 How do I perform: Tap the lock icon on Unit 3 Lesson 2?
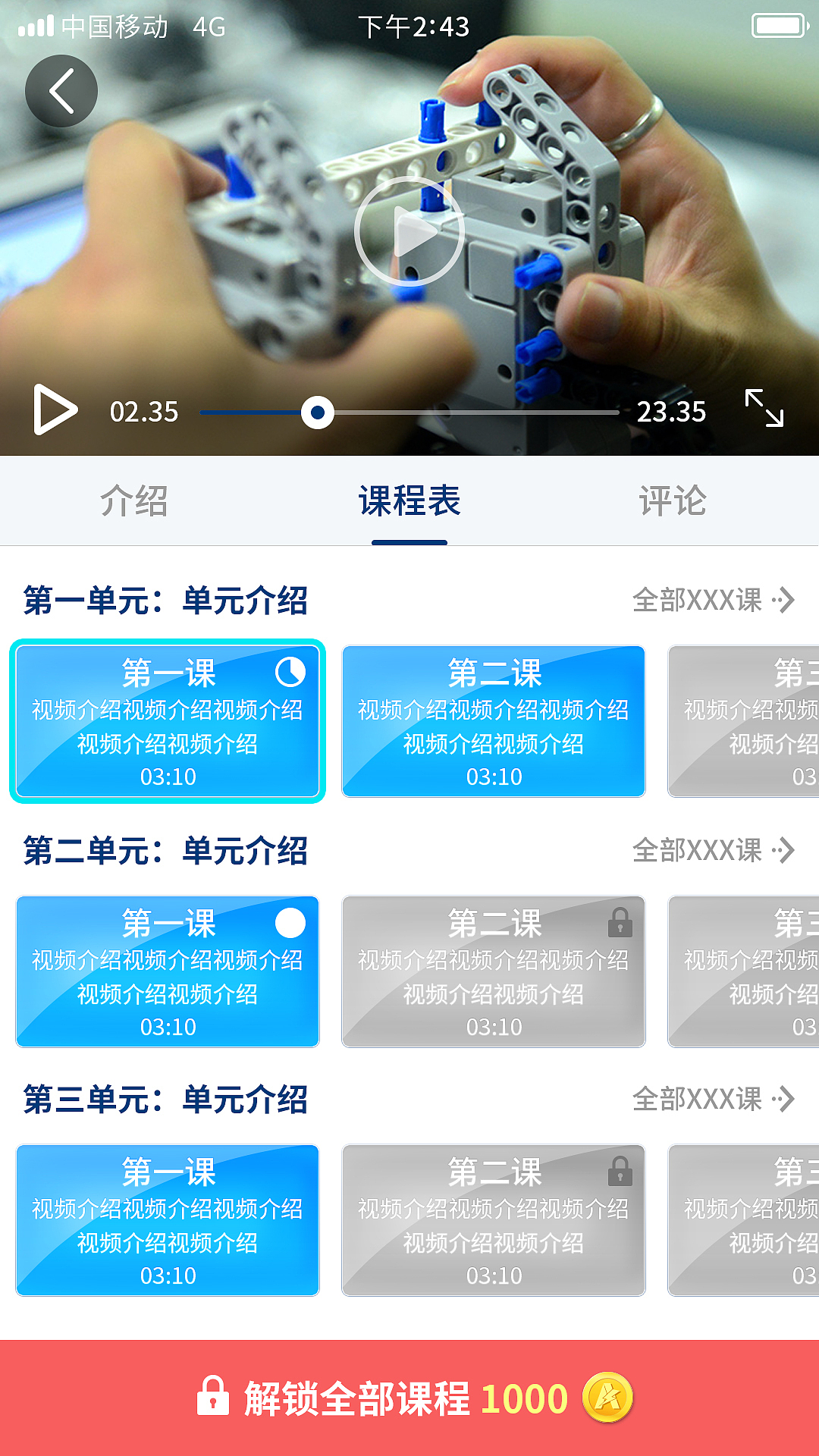[622, 1172]
